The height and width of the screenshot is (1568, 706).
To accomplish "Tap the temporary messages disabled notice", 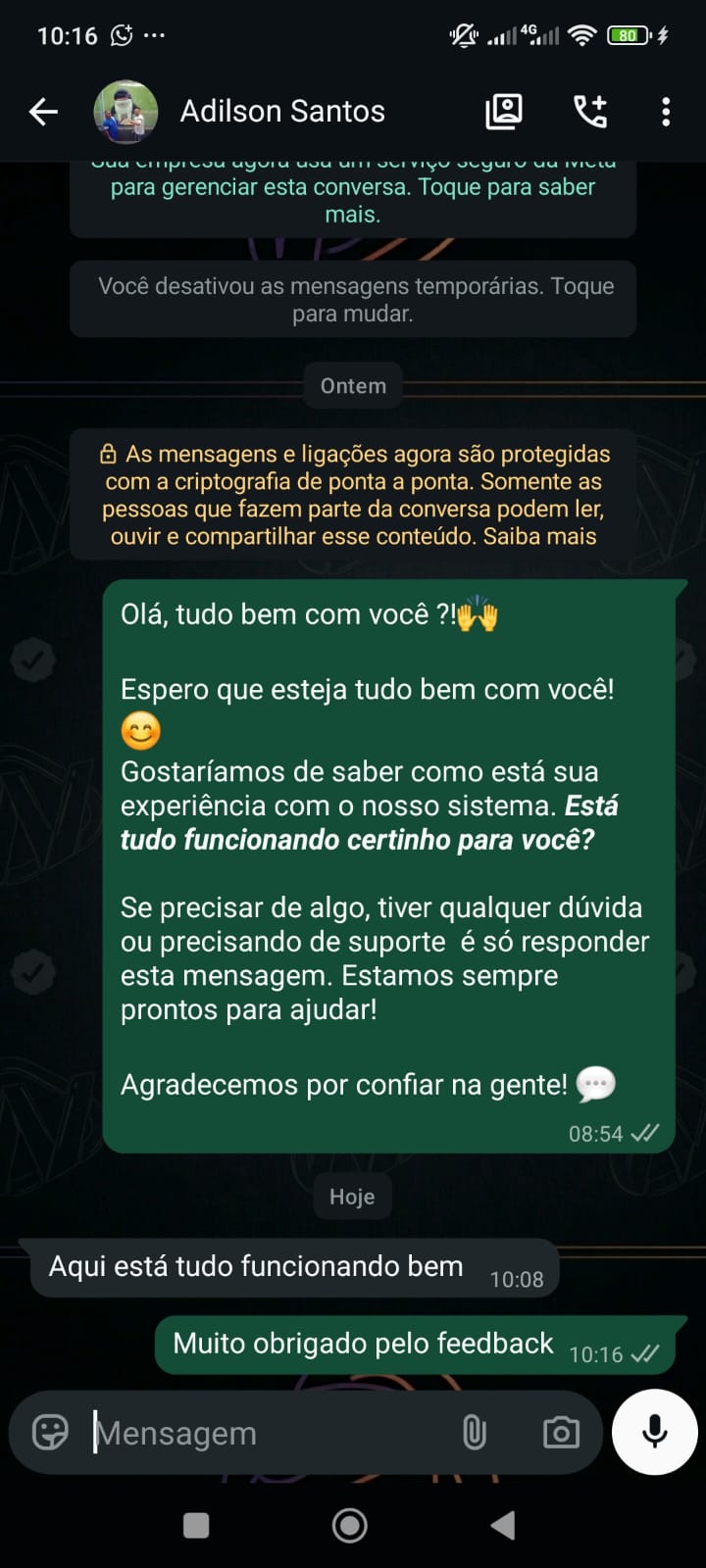I will [353, 300].
